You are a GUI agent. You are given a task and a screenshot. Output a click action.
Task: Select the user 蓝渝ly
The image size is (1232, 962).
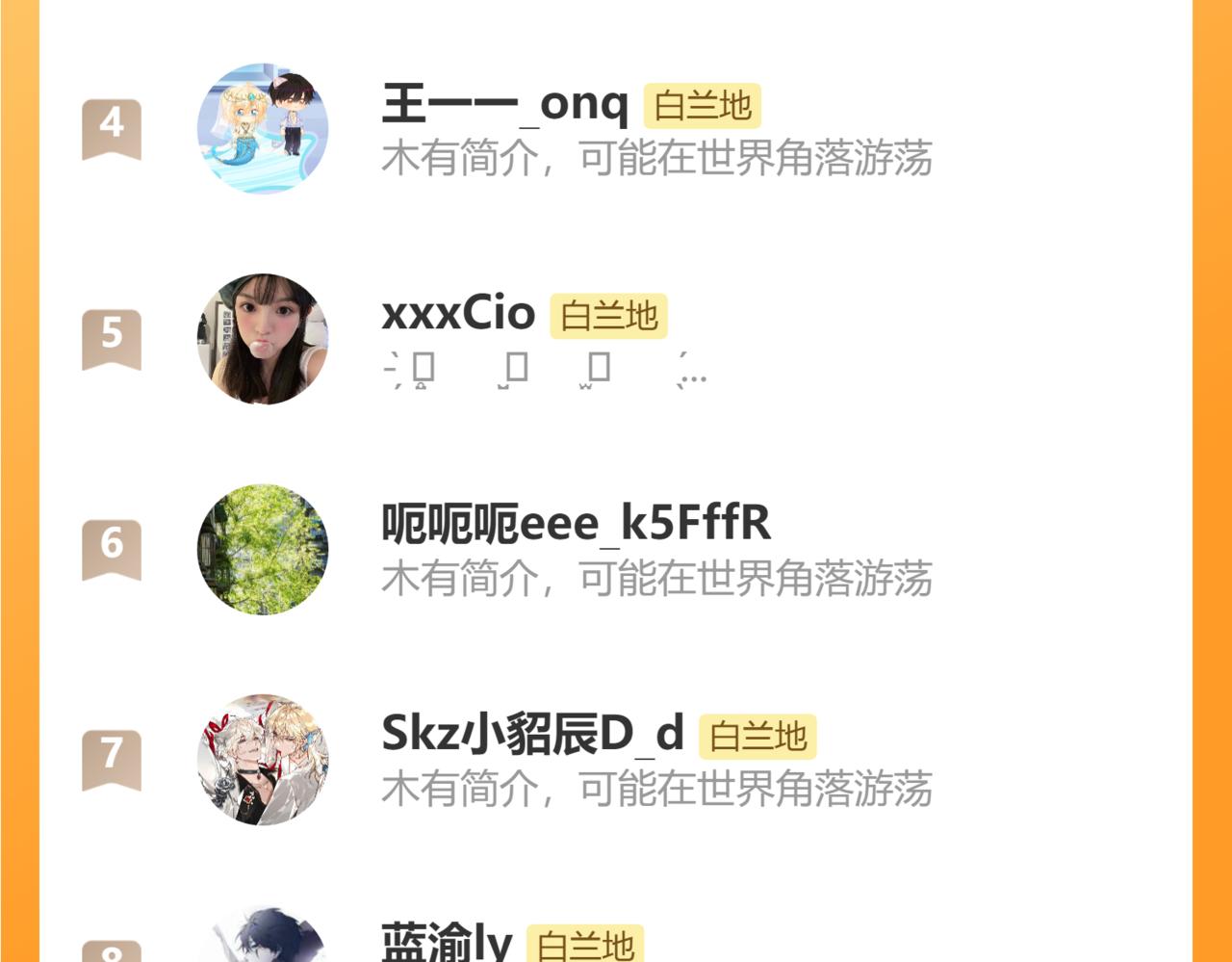point(447,942)
